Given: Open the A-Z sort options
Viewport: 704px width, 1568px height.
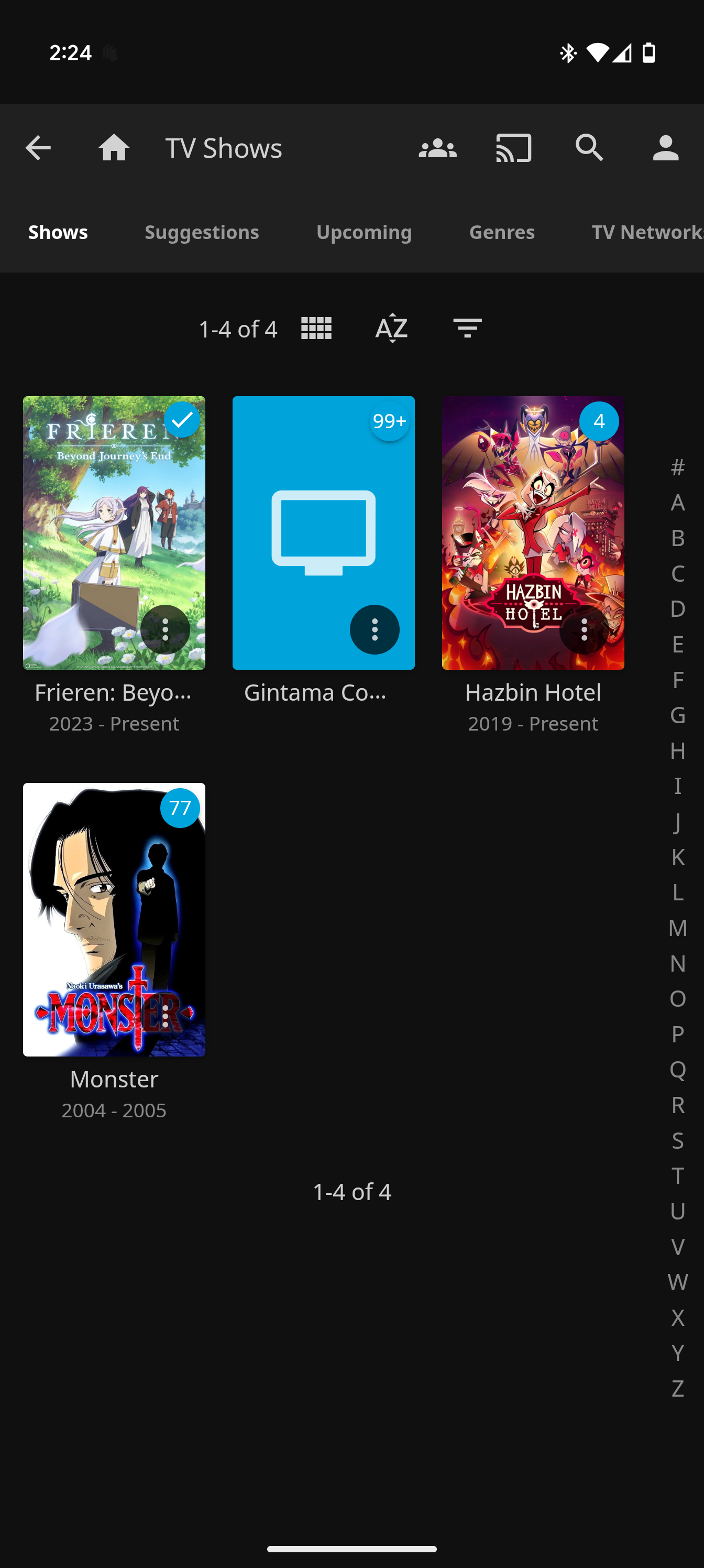Looking at the screenshot, I should click(391, 328).
